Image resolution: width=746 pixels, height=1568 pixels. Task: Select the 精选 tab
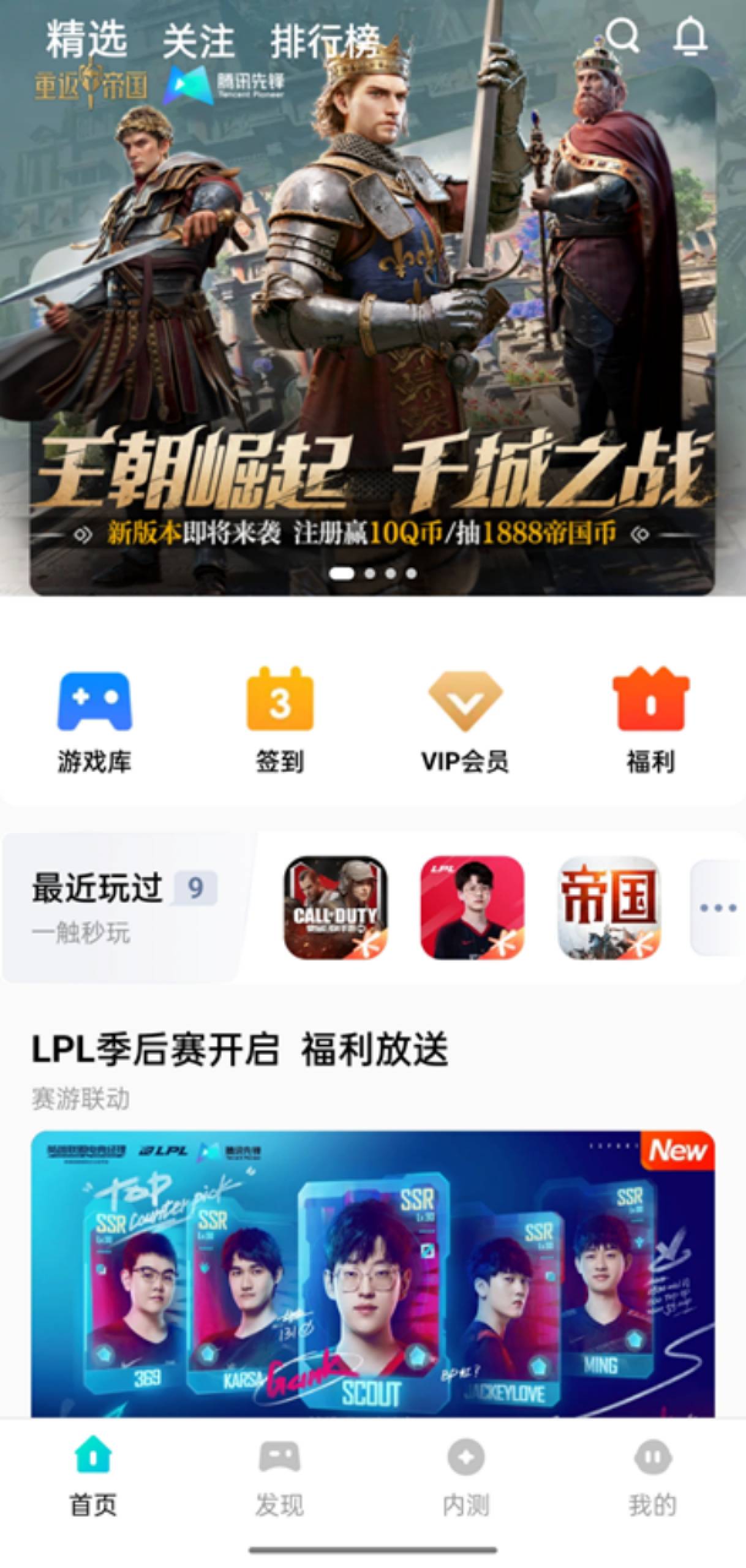click(x=87, y=40)
